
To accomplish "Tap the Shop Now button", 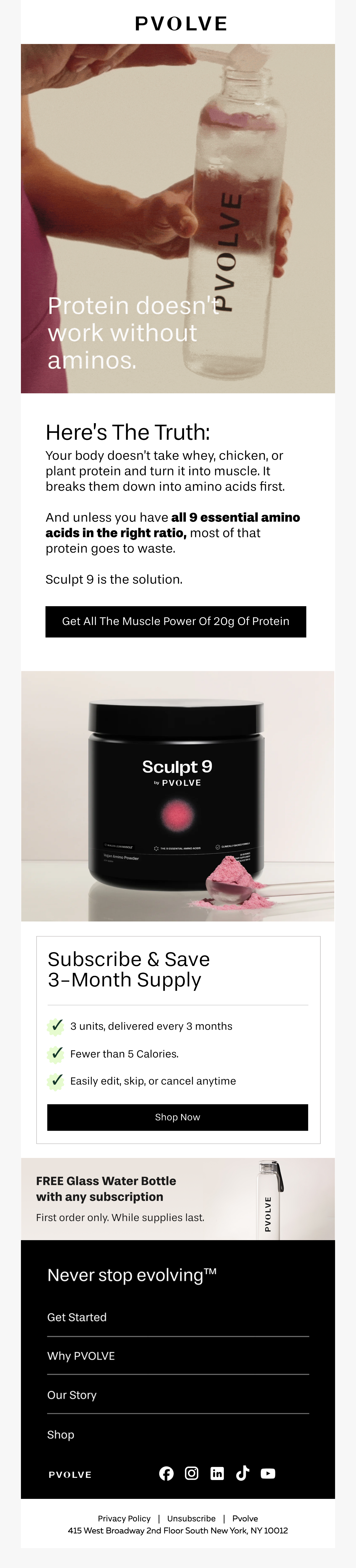I will [177, 1117].
